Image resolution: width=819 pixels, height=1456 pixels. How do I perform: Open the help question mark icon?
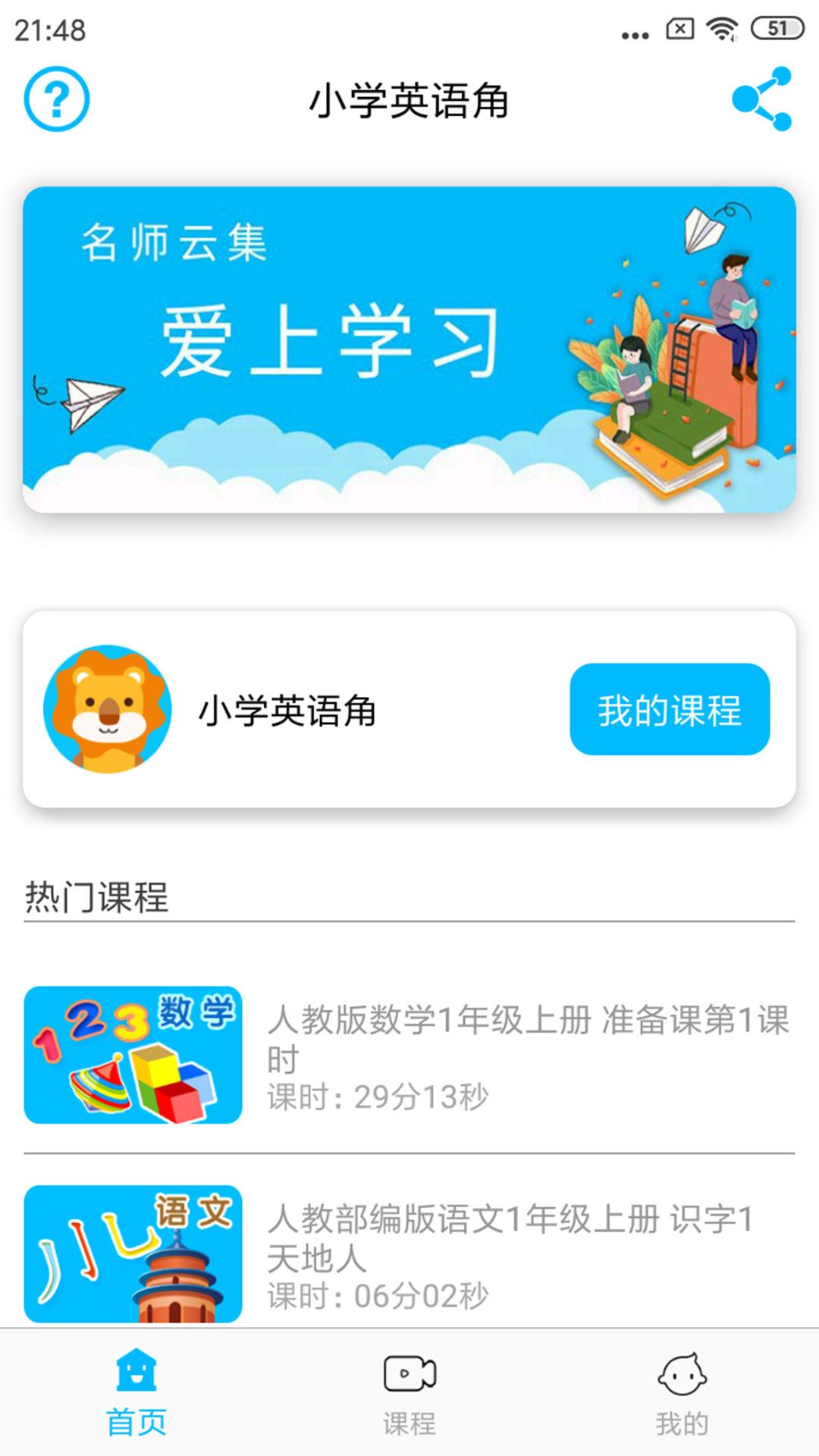click(57, 99)
